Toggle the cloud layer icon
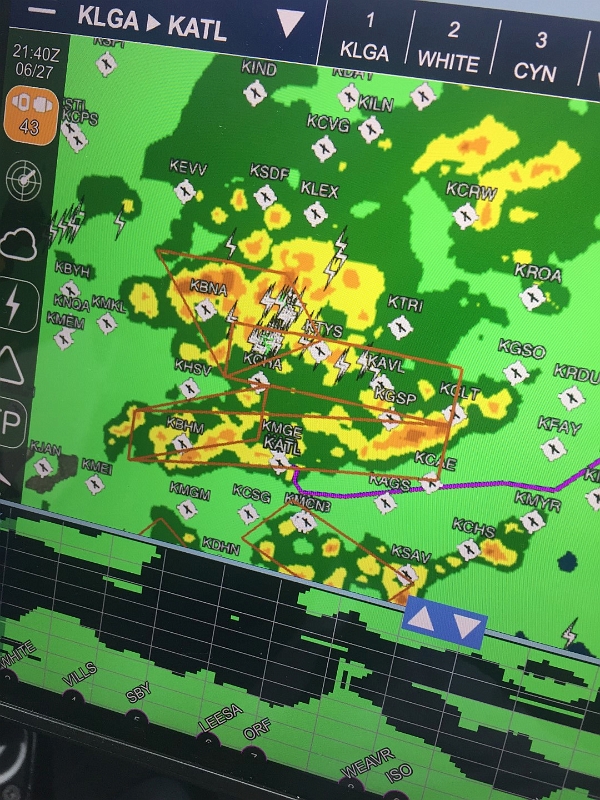 click(20, 243)
